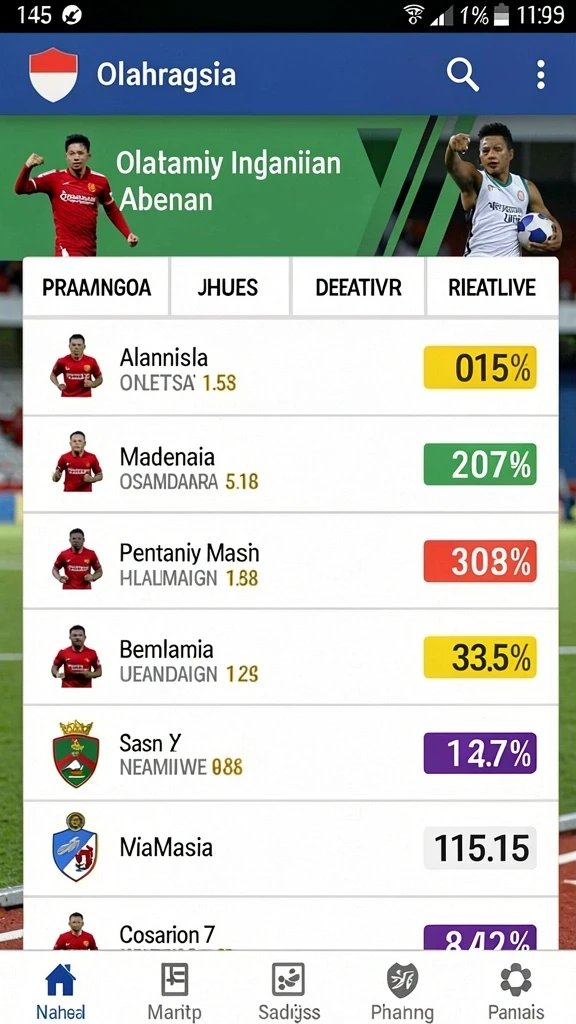This screenshot has width=576, height=1024.
Task: Open the Madenaia row
Action: [291, 464]
